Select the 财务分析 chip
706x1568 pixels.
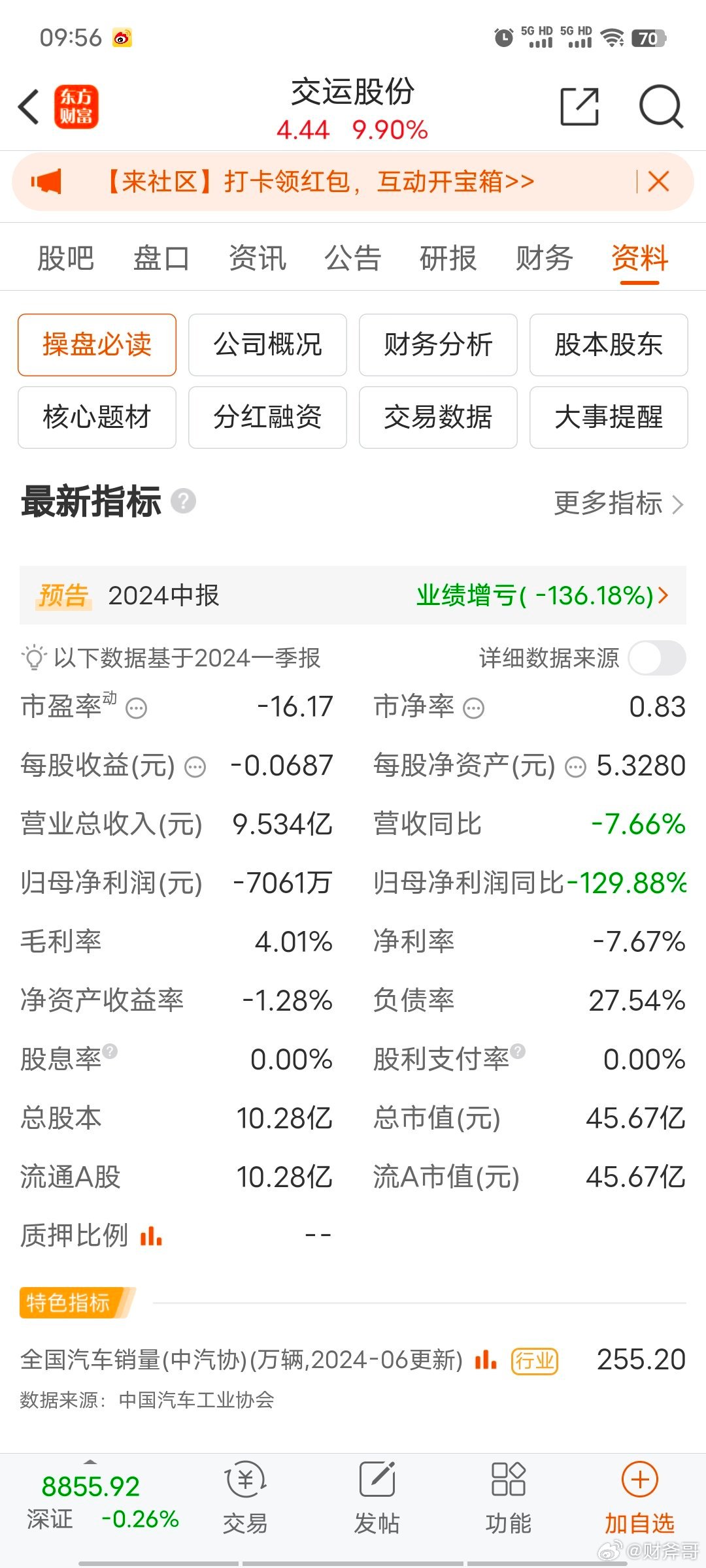[438, 345]
